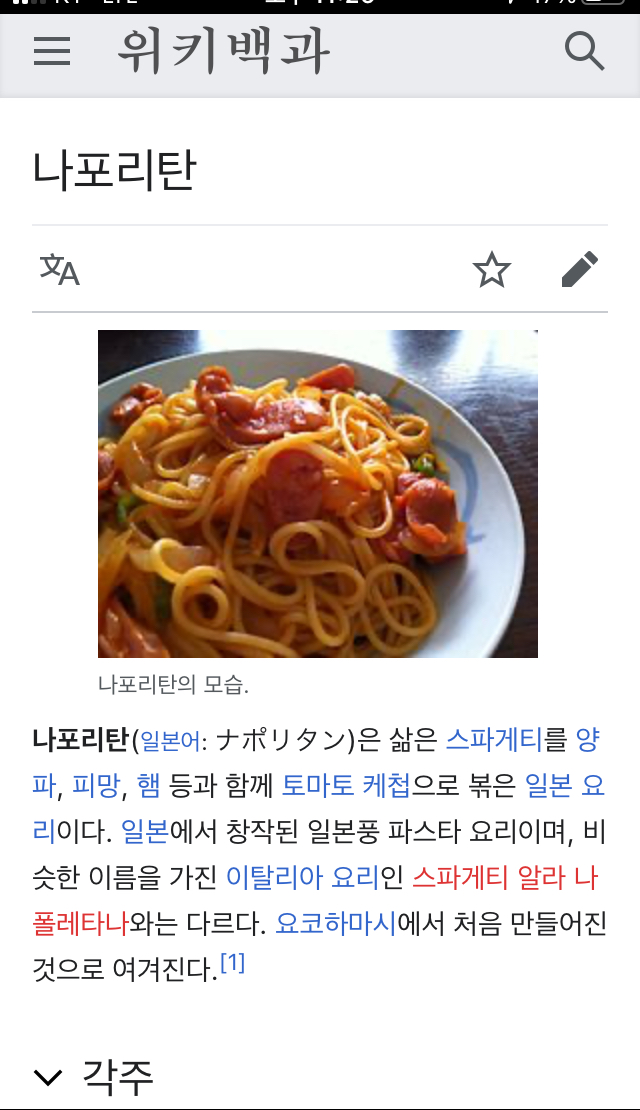Open the 요코하마시 link
Image resolution: width=640 pixels, height=1110 pixels.
click(x=335, y=924)
